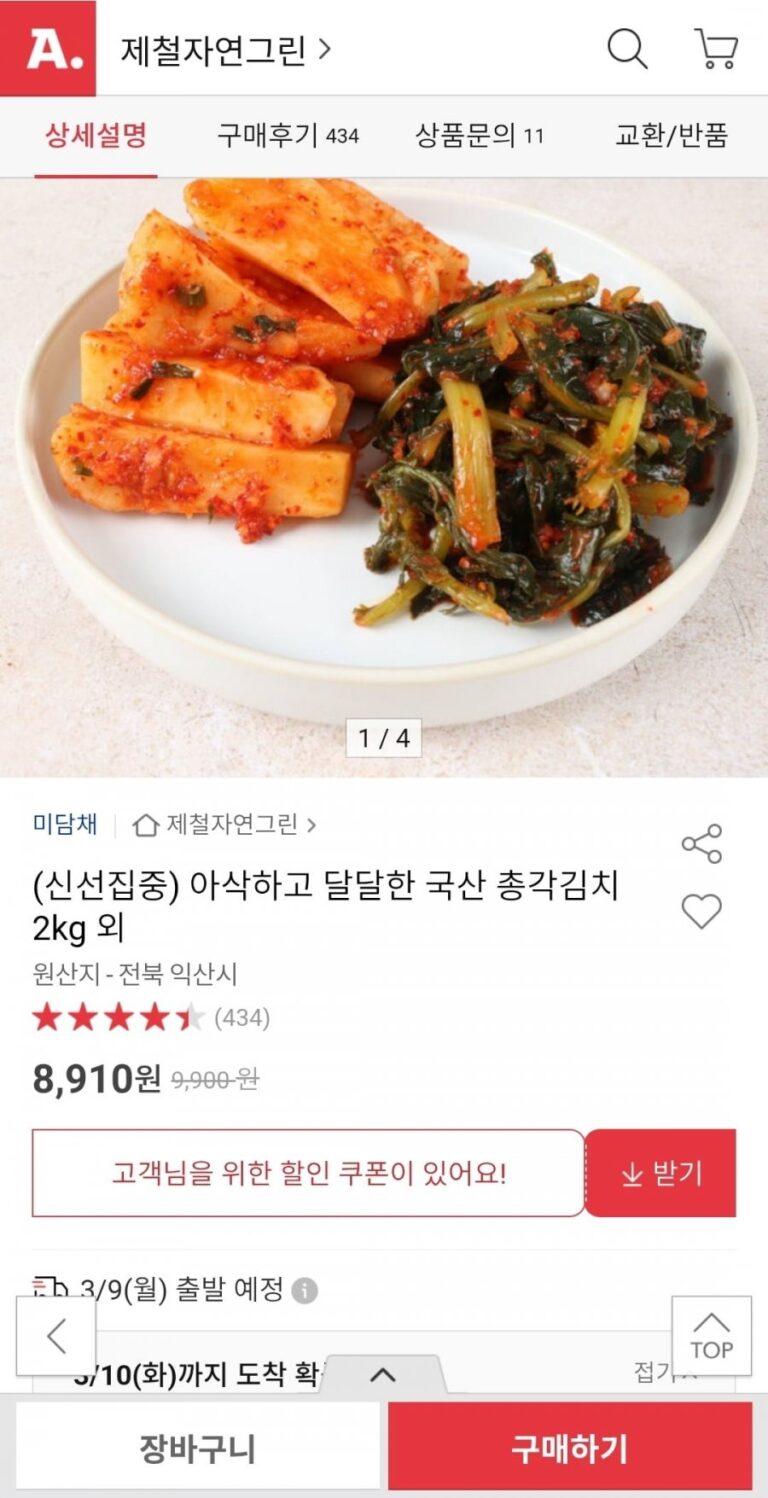Switch to the 교환/반품 tab

pos(671,136)
